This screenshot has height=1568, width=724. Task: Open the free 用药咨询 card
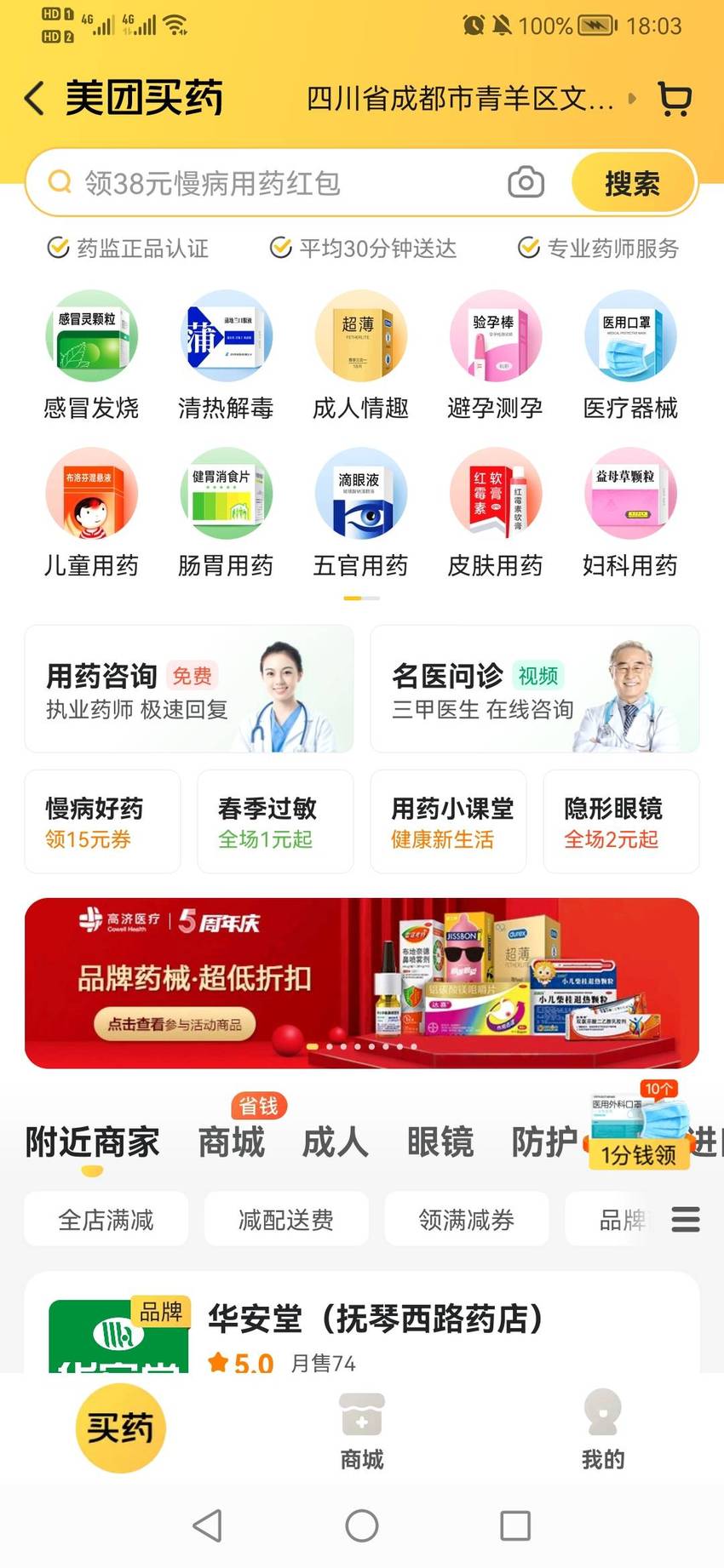tap(189, 689)
